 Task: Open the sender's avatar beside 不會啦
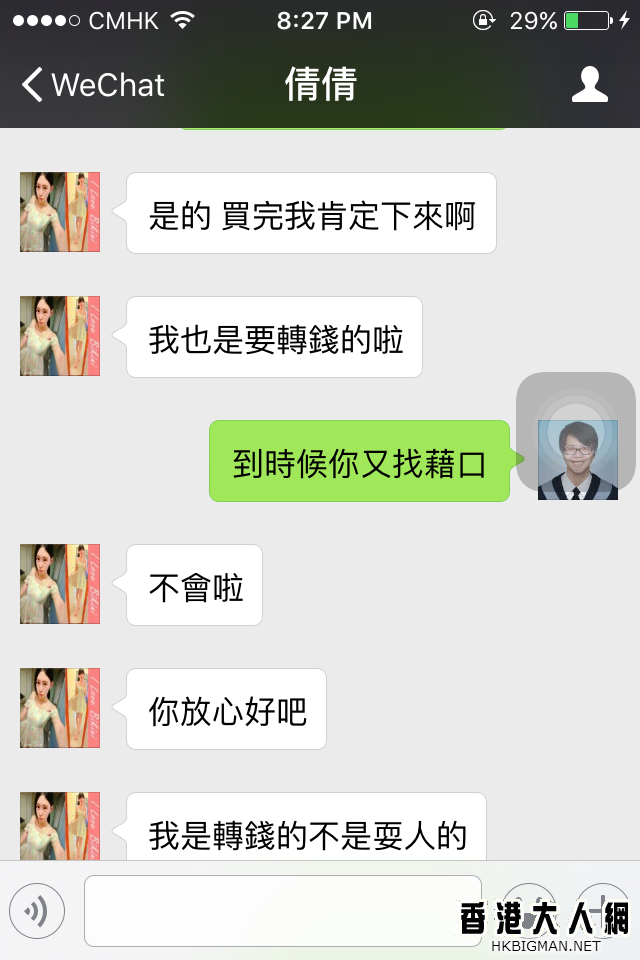(60, 584)
